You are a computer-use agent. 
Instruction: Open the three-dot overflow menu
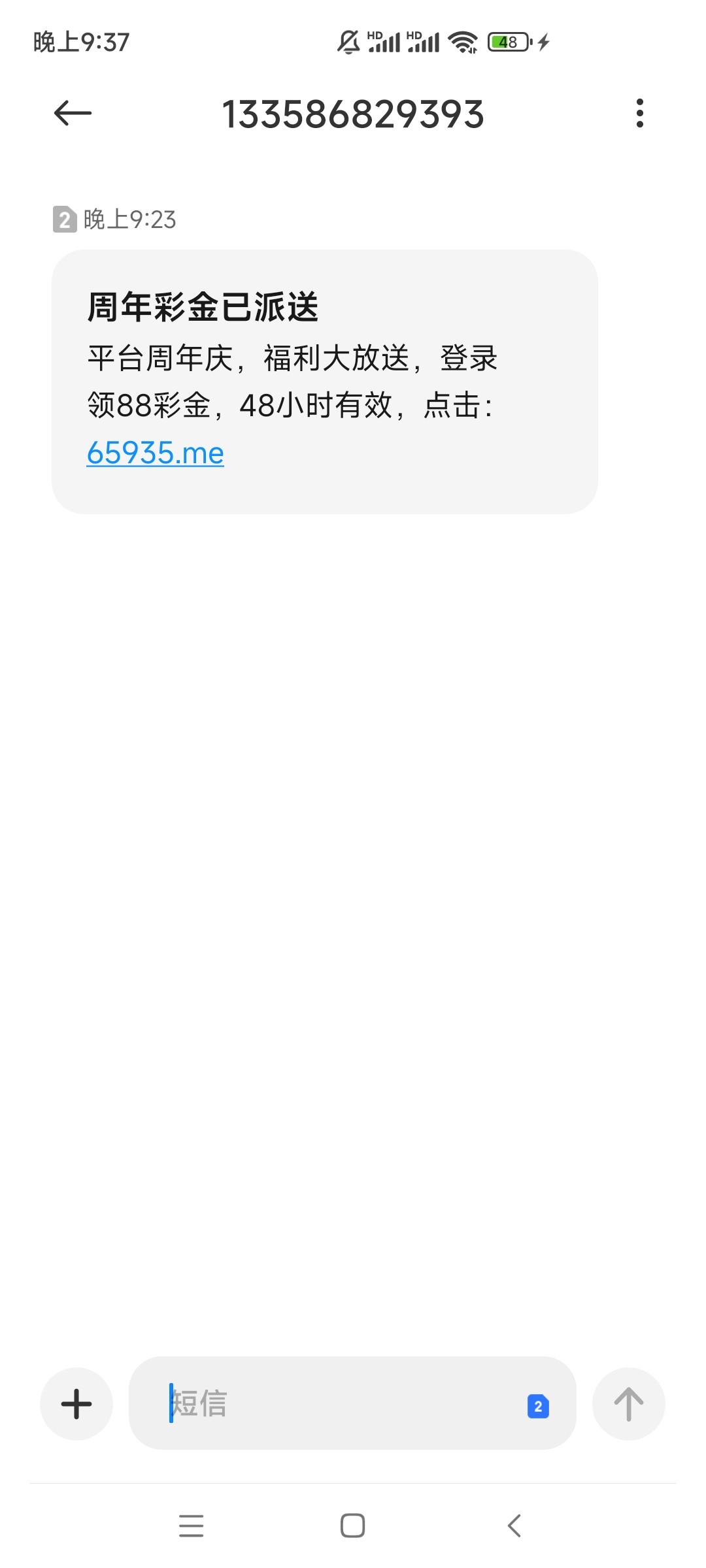639,113
